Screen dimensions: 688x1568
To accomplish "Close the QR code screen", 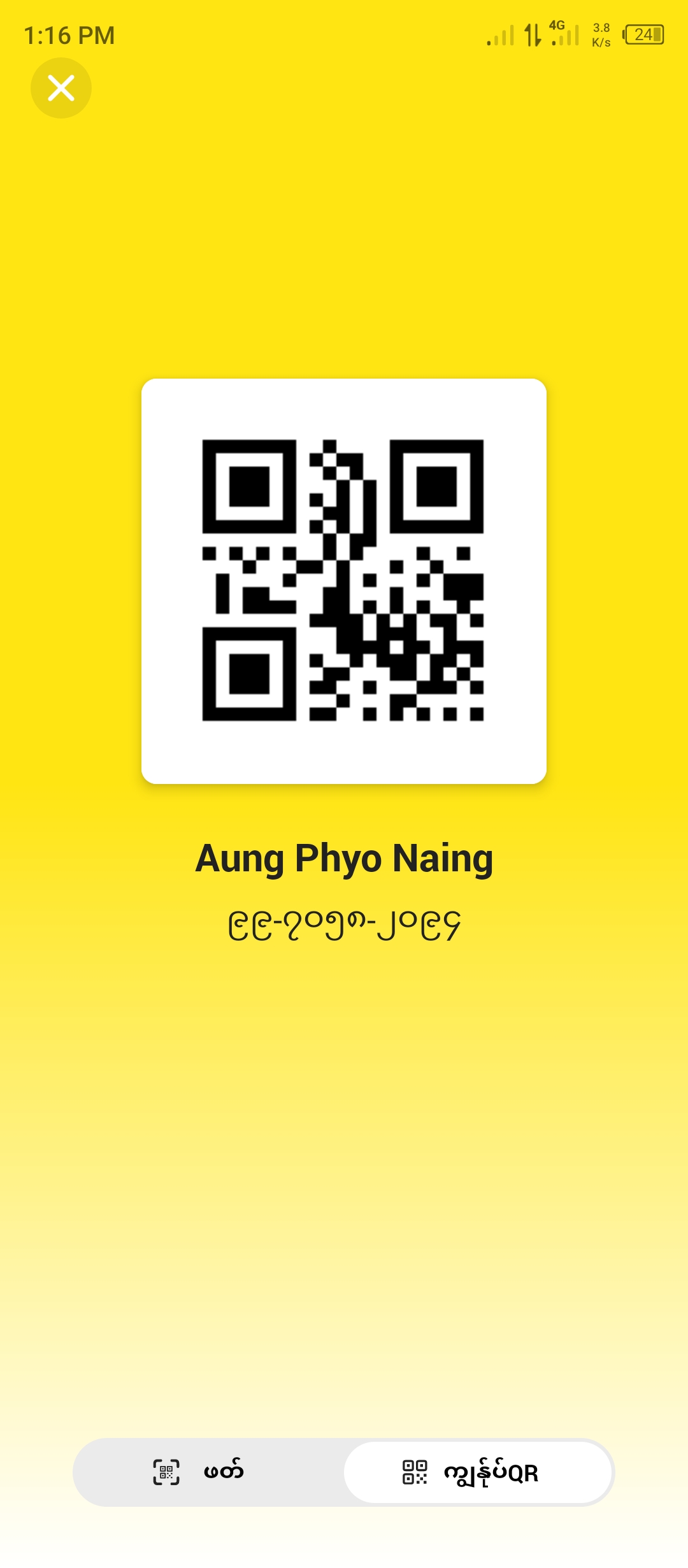I will click(x=61, y=88).
